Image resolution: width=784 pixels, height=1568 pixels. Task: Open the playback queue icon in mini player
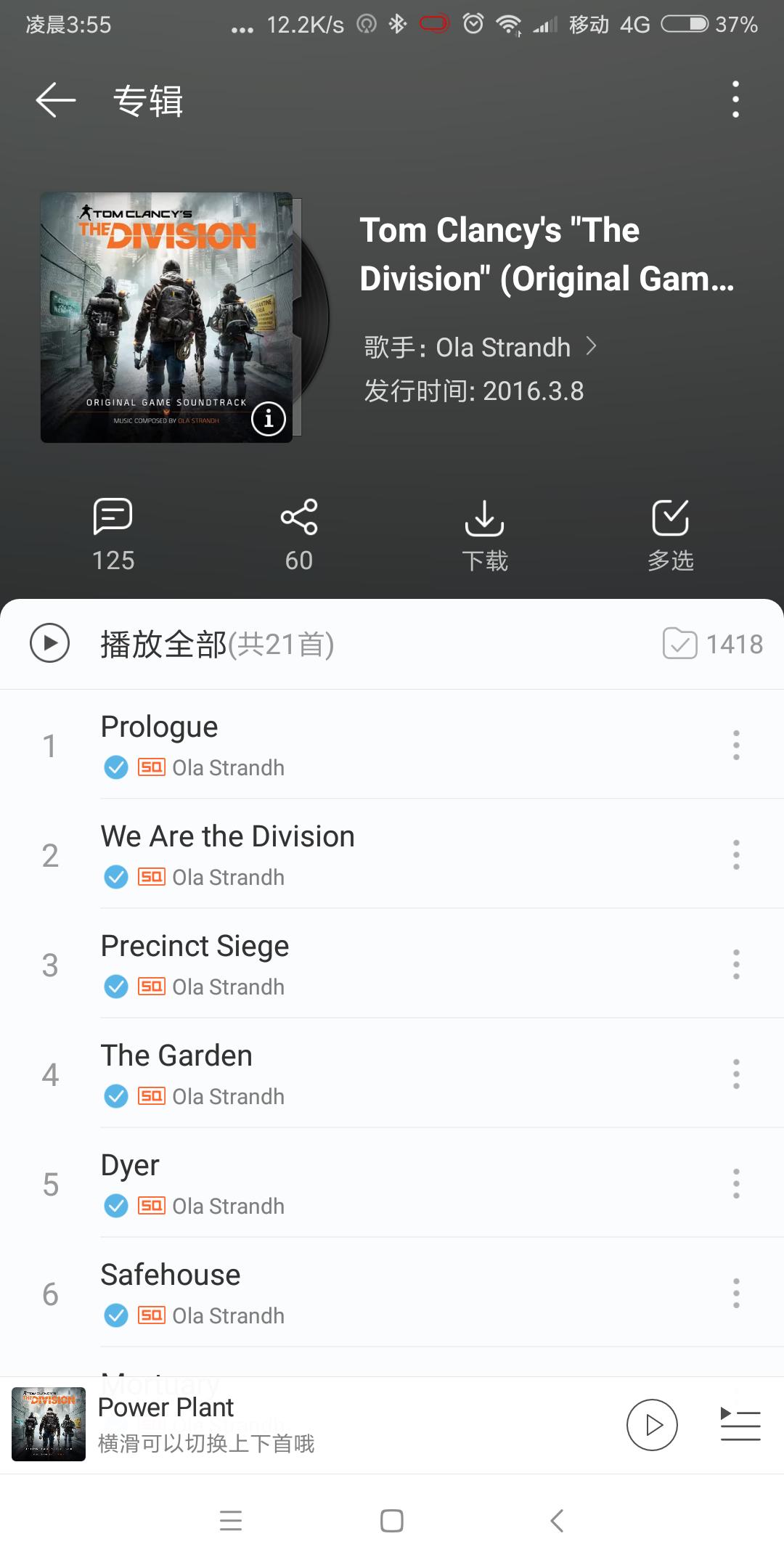pos(740,1424)
